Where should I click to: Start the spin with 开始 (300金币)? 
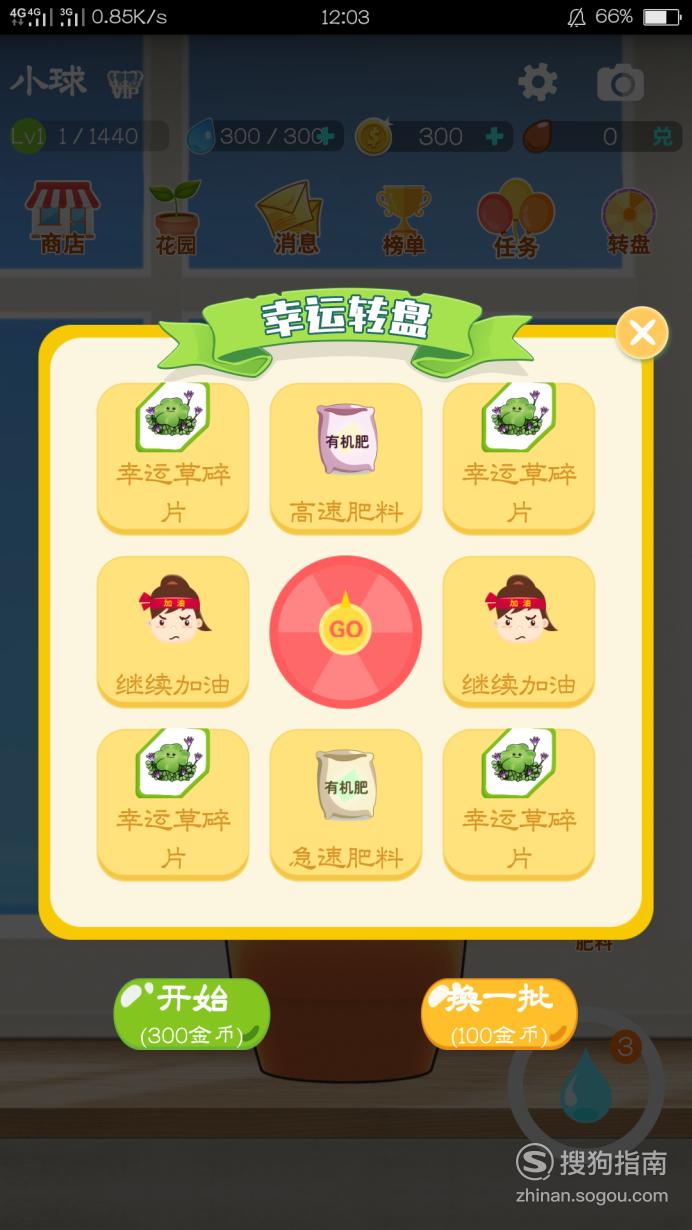[192, 1014]
